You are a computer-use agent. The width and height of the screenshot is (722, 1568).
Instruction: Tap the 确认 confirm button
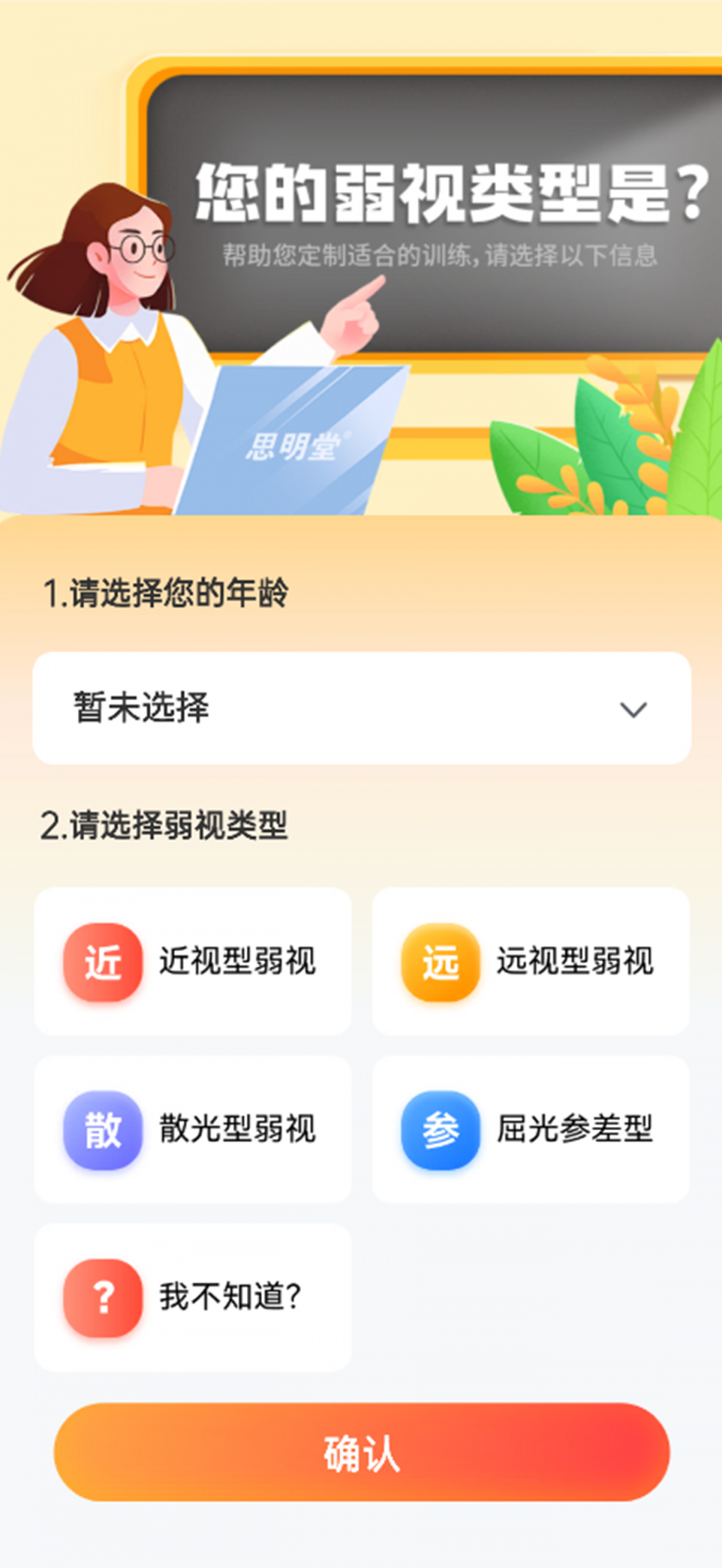[361, 1452]
